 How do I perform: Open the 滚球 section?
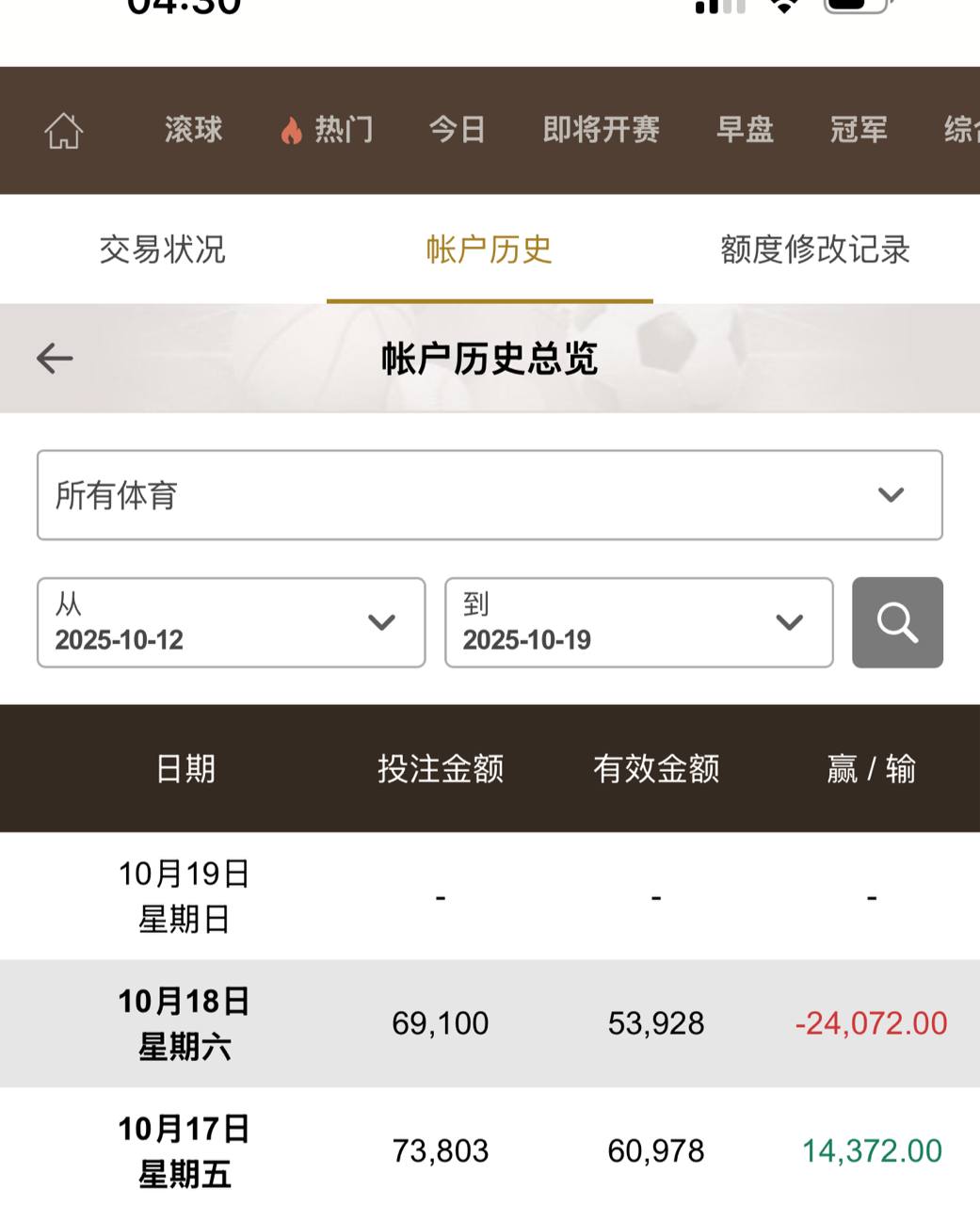tap(193, 130)
